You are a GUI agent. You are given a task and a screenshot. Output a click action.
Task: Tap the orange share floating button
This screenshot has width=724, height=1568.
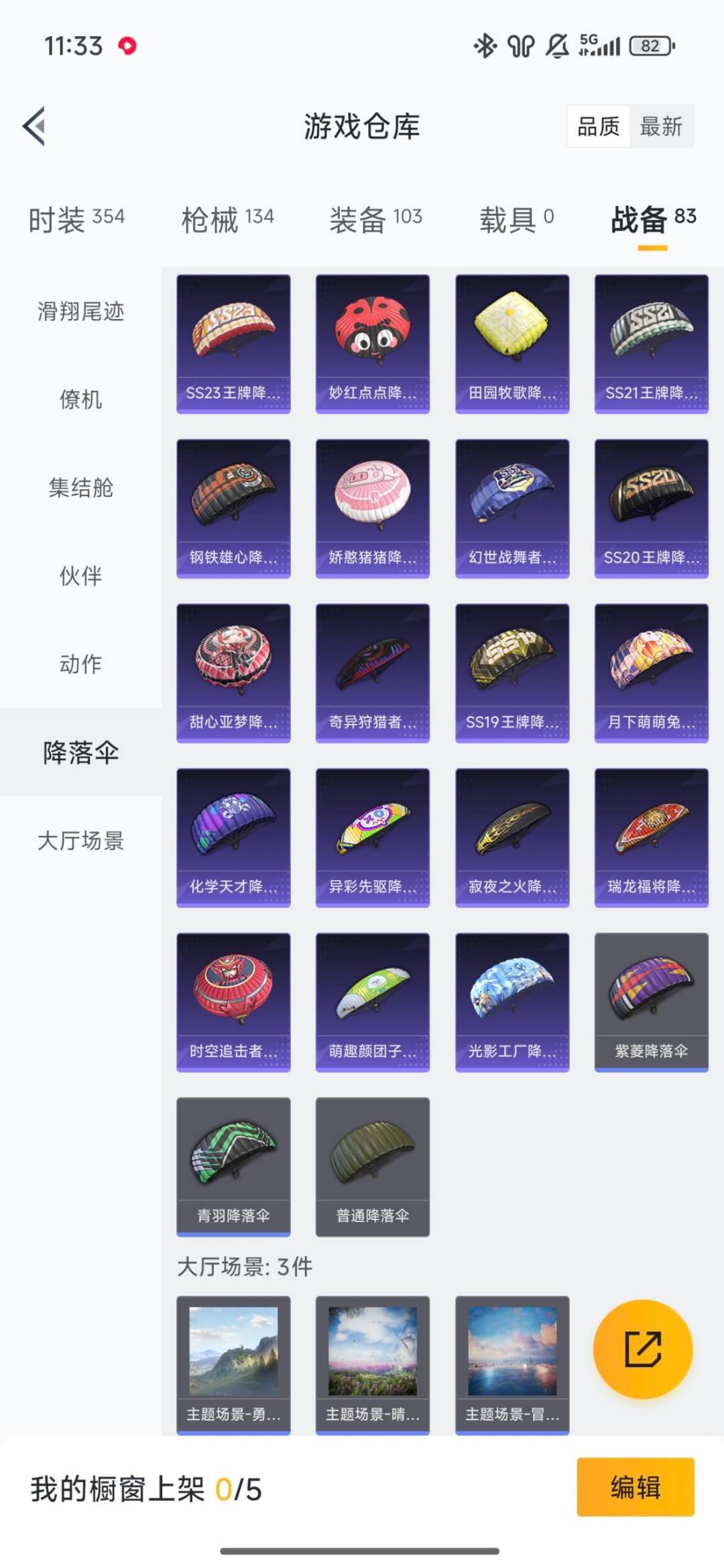pyautogui.click(x=643, y=1349)
